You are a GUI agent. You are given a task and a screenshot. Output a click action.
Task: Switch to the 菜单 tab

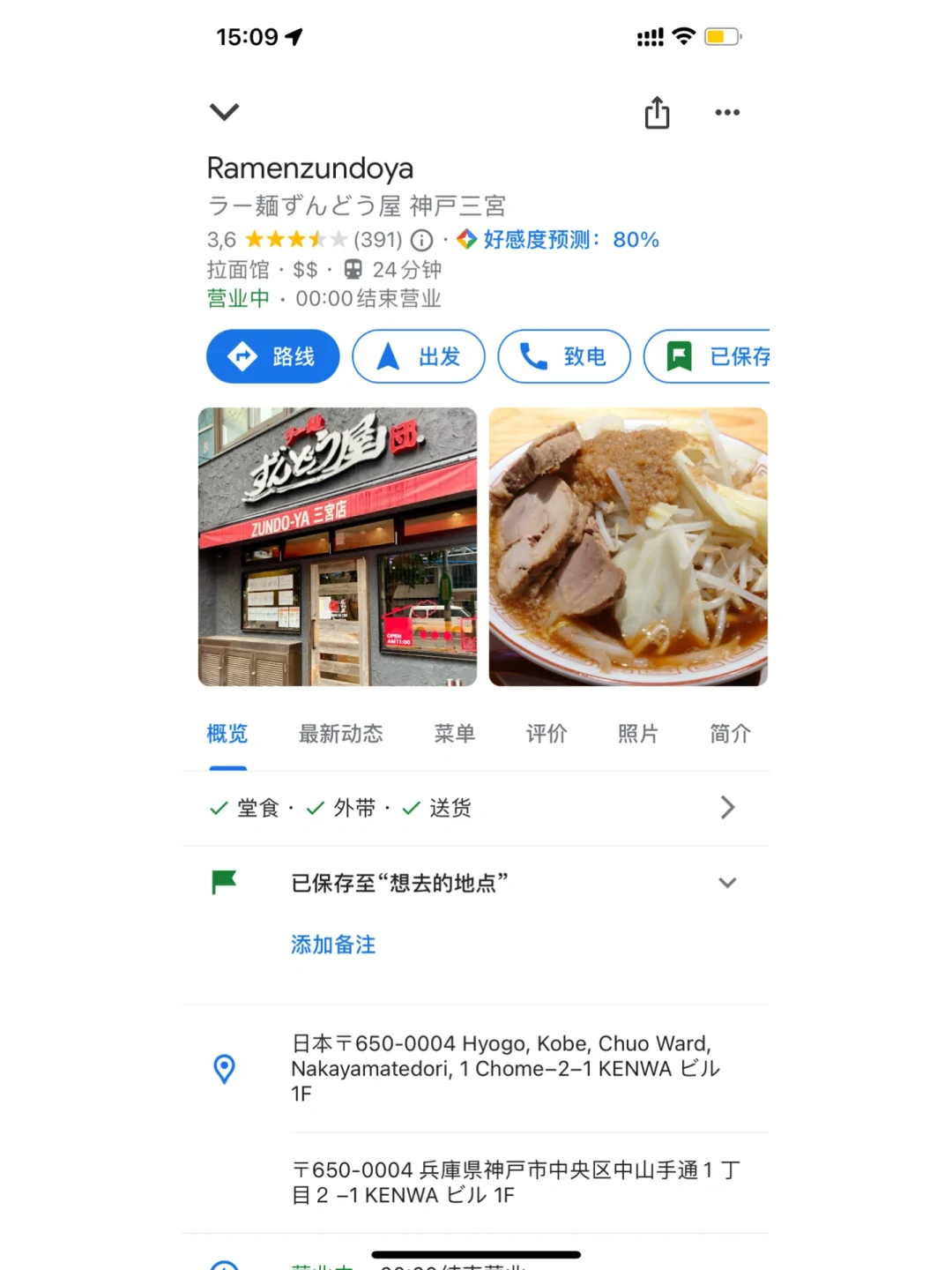pyautogui.click(x=454, y=734)
